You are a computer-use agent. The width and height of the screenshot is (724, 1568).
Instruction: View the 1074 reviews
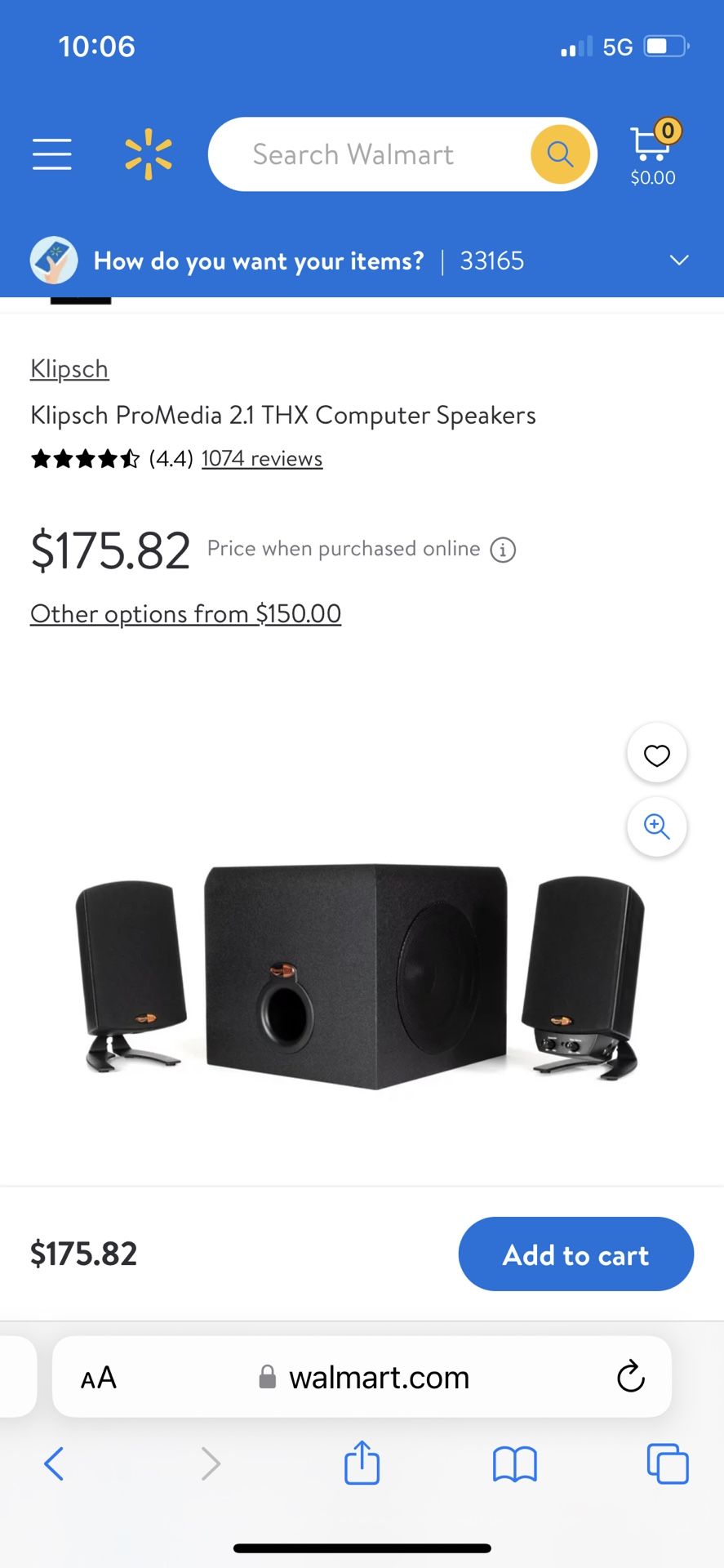(261, 458)
